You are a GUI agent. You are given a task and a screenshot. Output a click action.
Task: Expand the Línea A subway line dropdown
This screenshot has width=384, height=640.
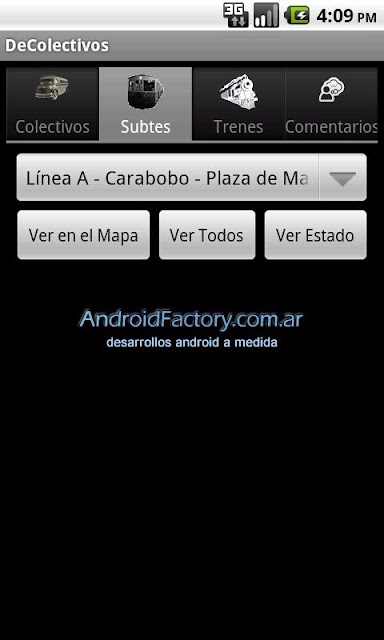pyautogui.click(x=191, y=177)
